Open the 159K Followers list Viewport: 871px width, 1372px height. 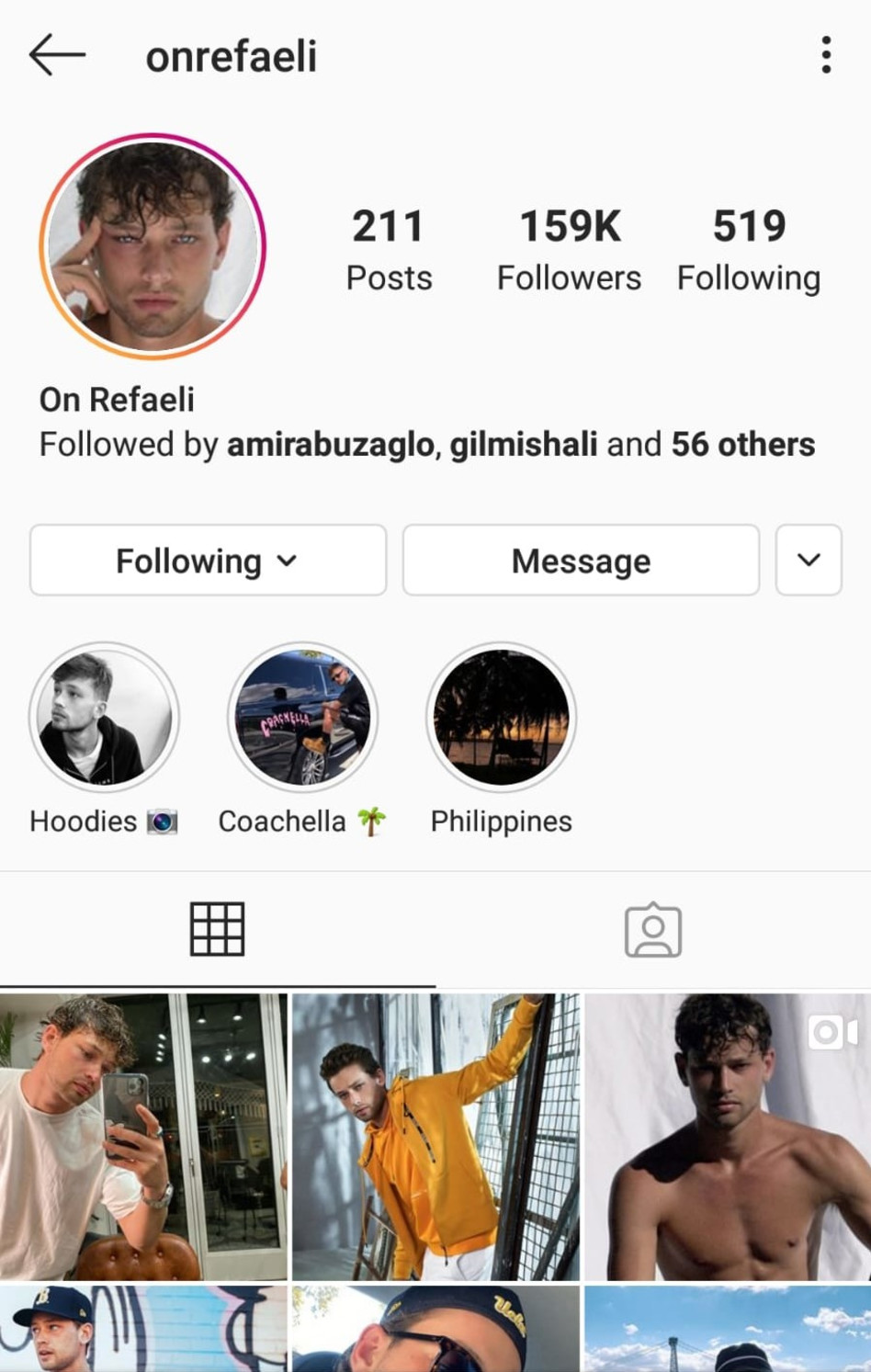point(569,250)
